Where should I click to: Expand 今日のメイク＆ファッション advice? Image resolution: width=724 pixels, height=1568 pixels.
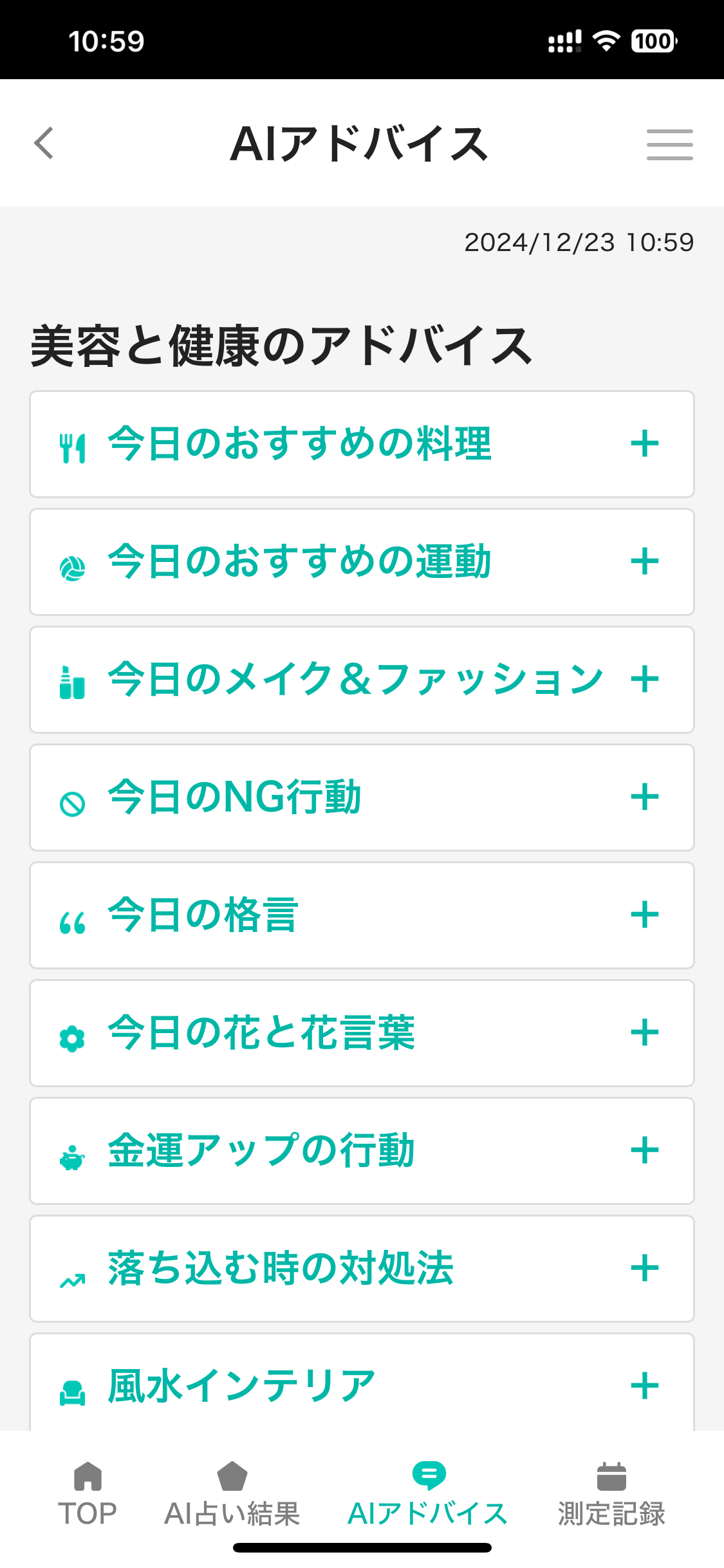coord(644,680)
